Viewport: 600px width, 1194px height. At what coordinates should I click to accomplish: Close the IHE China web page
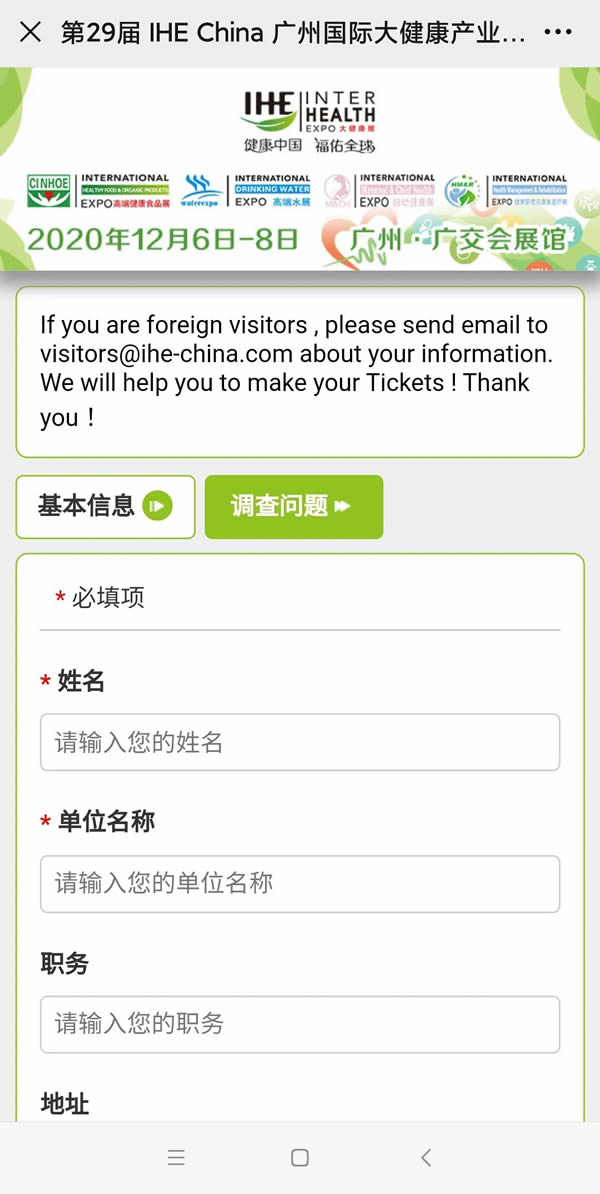(x=31, y=32)
